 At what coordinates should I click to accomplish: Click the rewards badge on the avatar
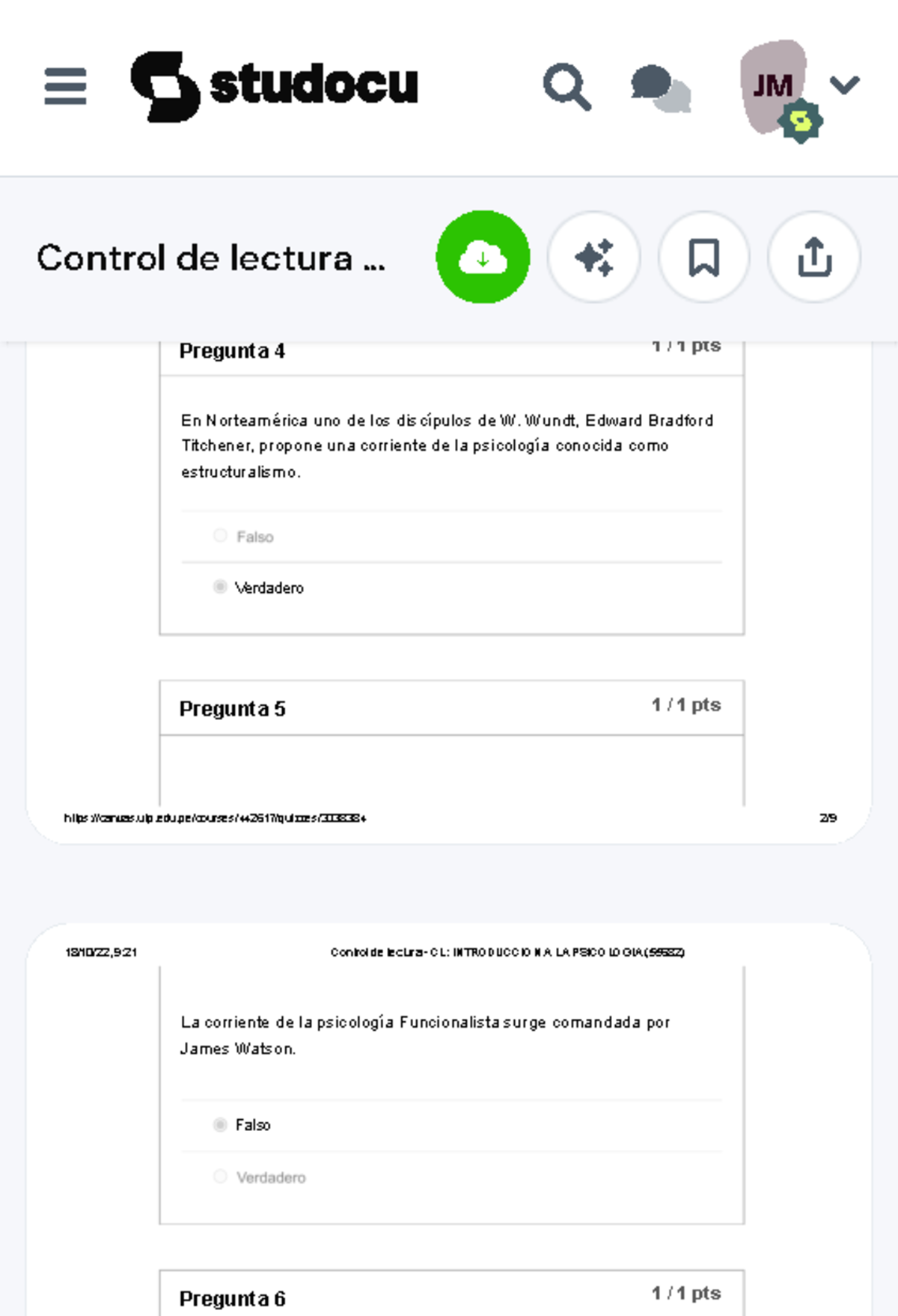pos(799,120)
